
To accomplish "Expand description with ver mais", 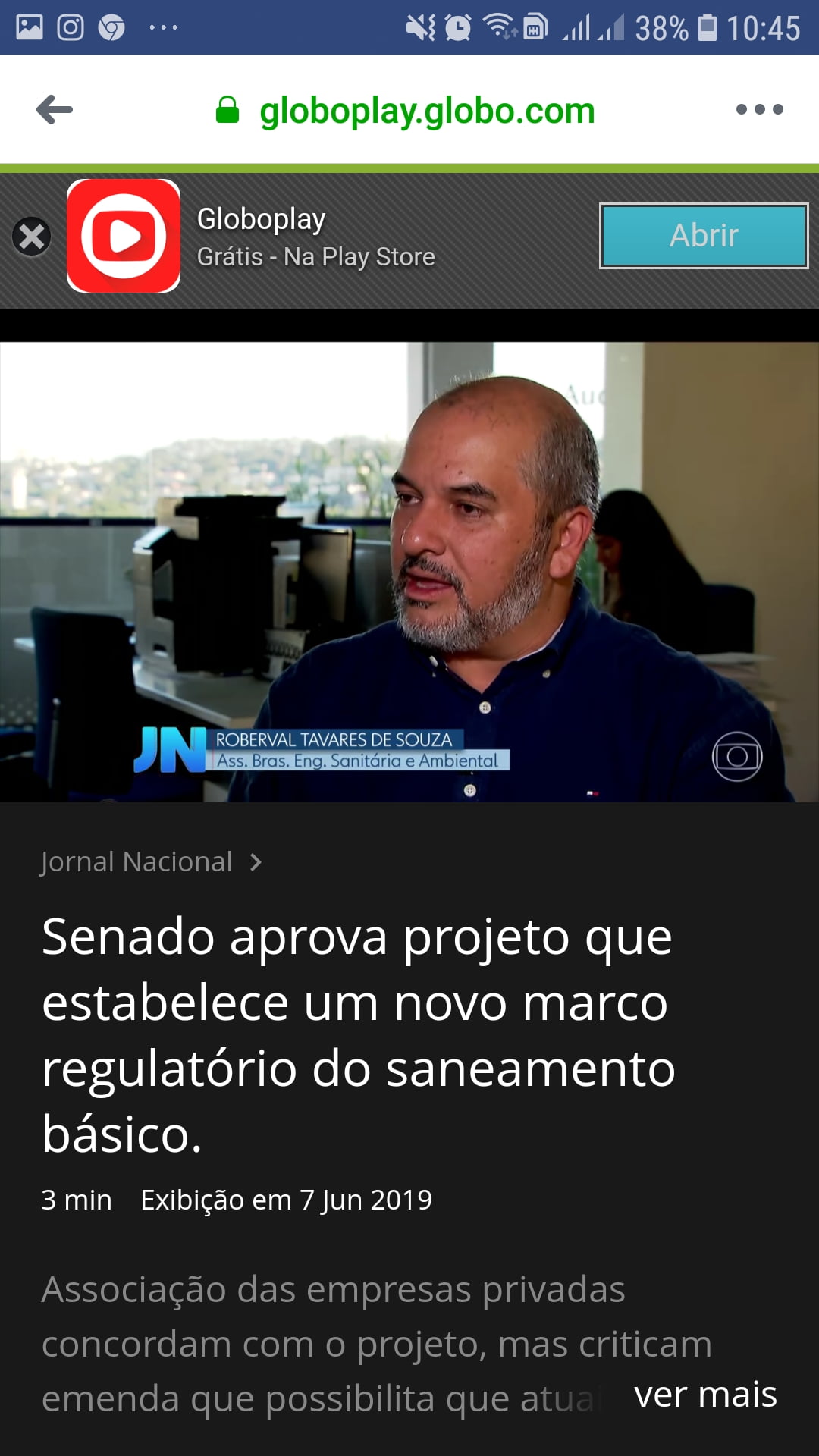I will pyautogui.click(x=705, y=1395).
